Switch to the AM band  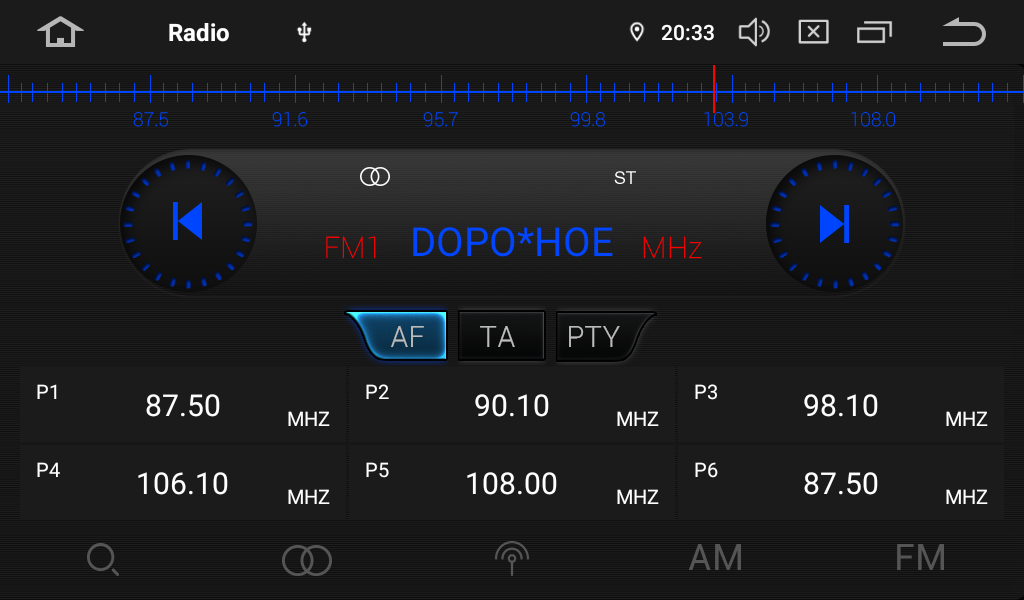[x=716, y=558]
